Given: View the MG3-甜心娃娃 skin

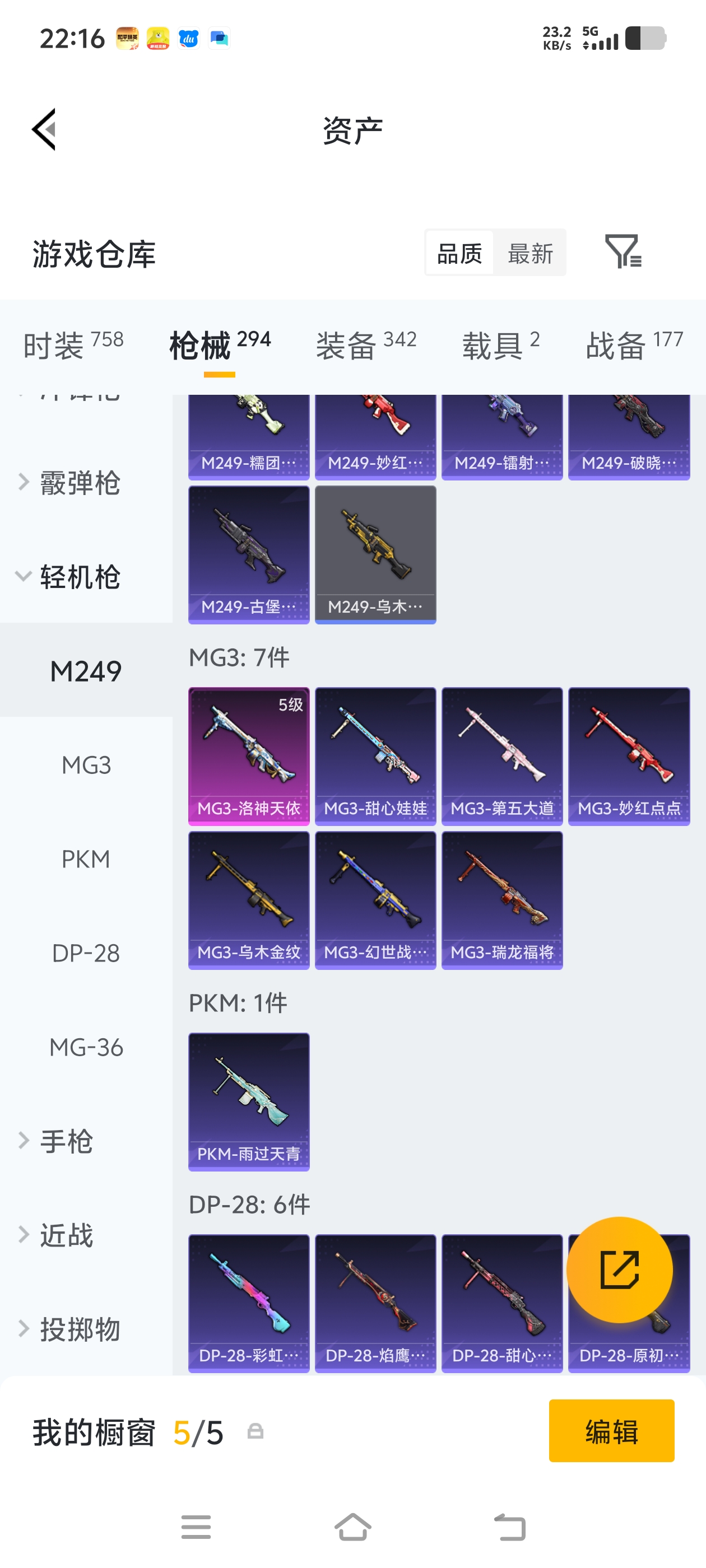Looking at the screenshot, I should (x=375, y=756).
